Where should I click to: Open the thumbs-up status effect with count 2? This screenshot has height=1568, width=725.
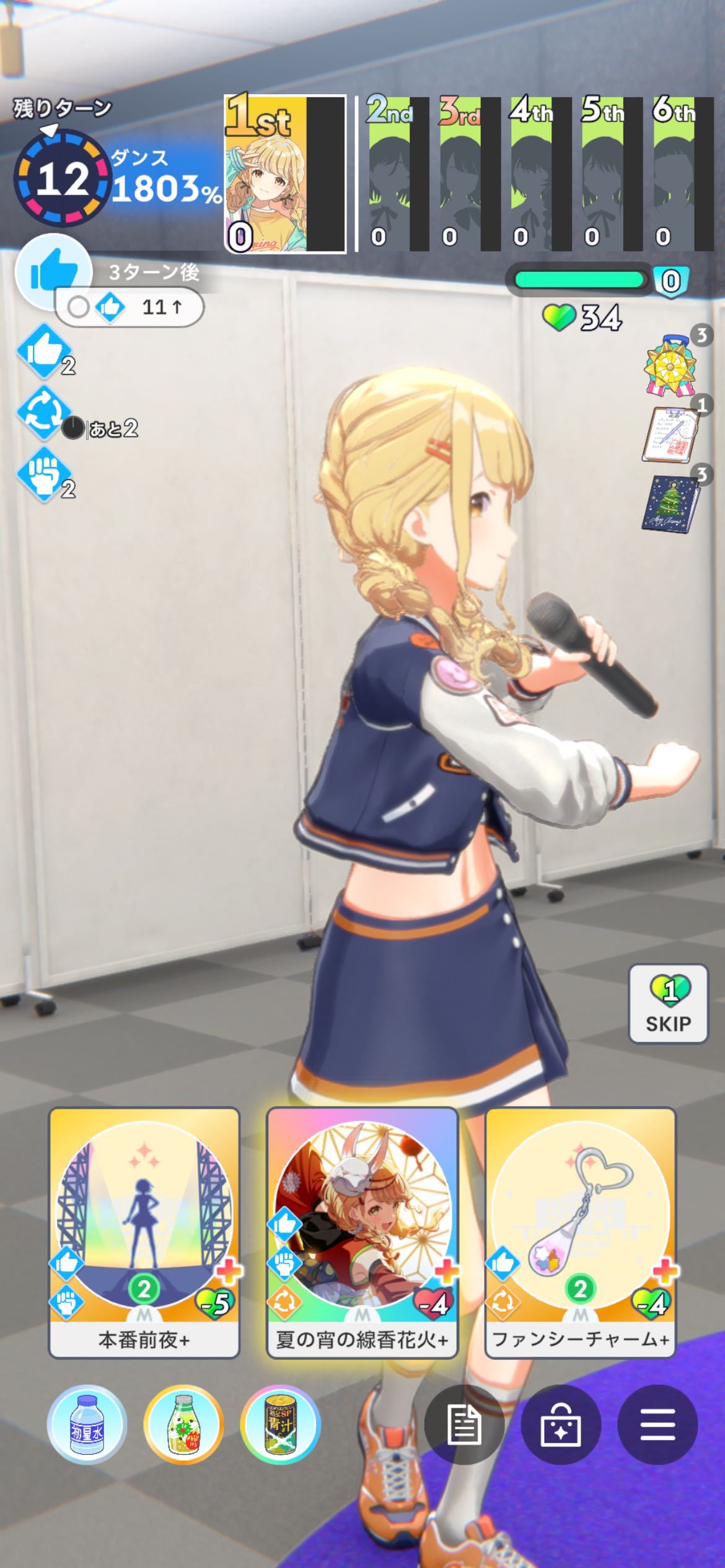point(43,352)
